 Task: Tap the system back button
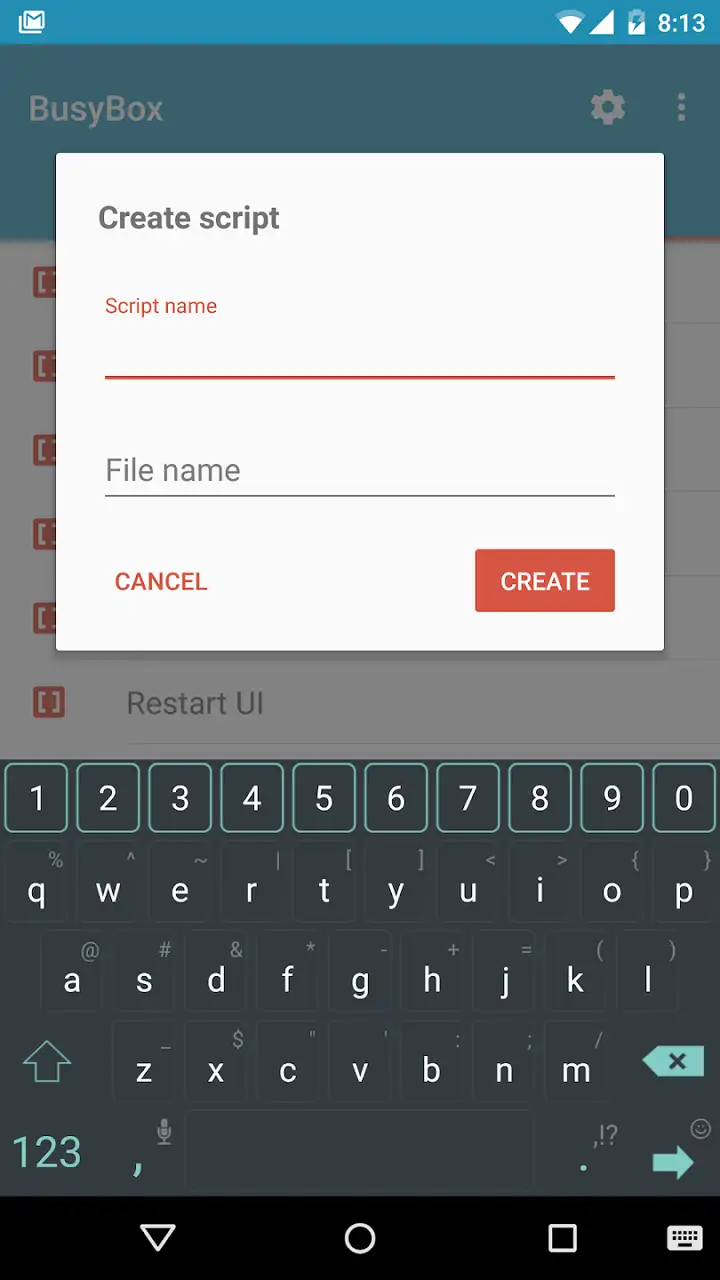158,1238
